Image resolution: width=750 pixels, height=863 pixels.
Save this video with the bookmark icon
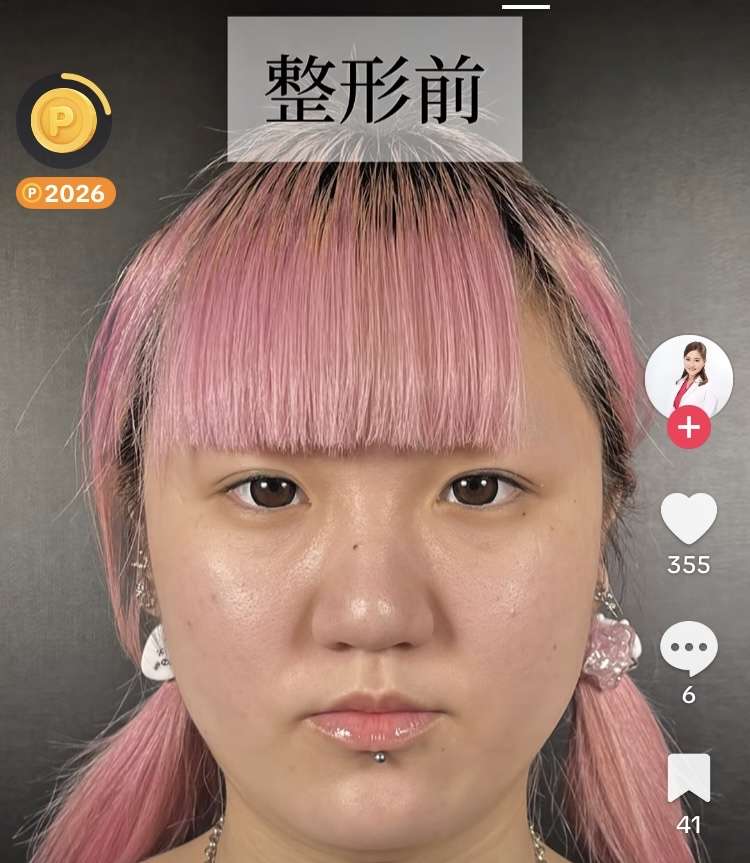pos(688,778)
